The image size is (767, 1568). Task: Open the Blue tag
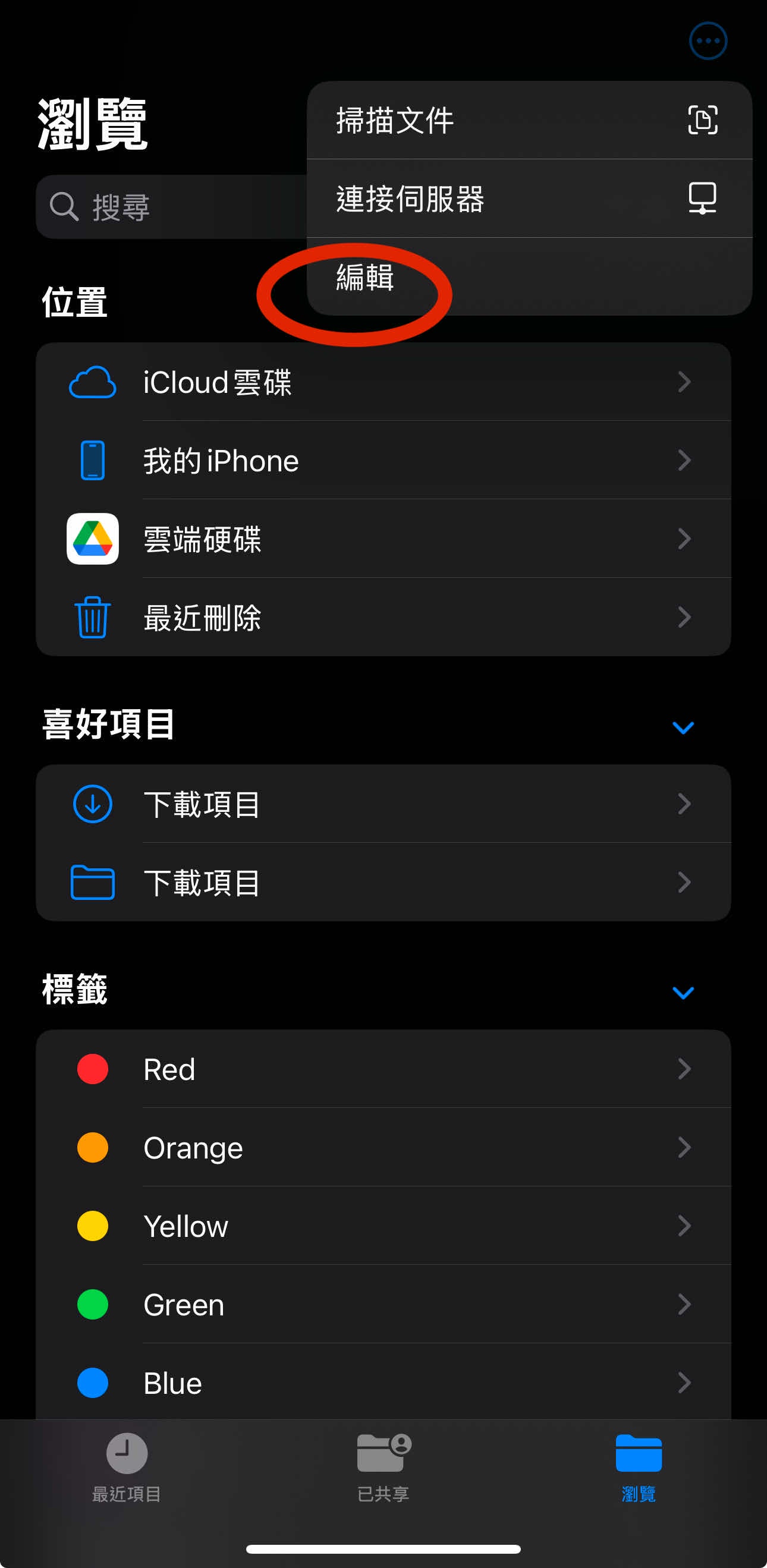383,1383
